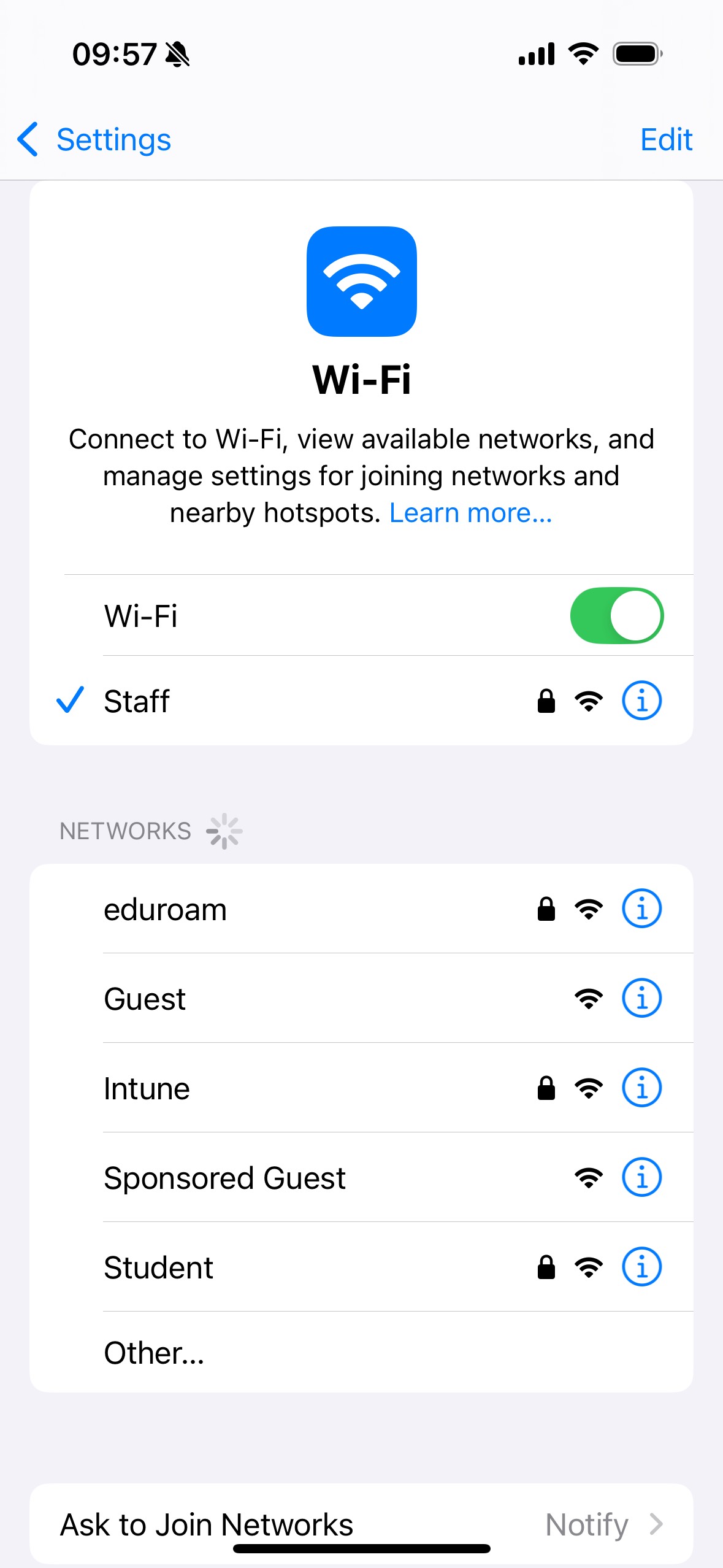Tap Other to join a hidden network

(154, 1352)
